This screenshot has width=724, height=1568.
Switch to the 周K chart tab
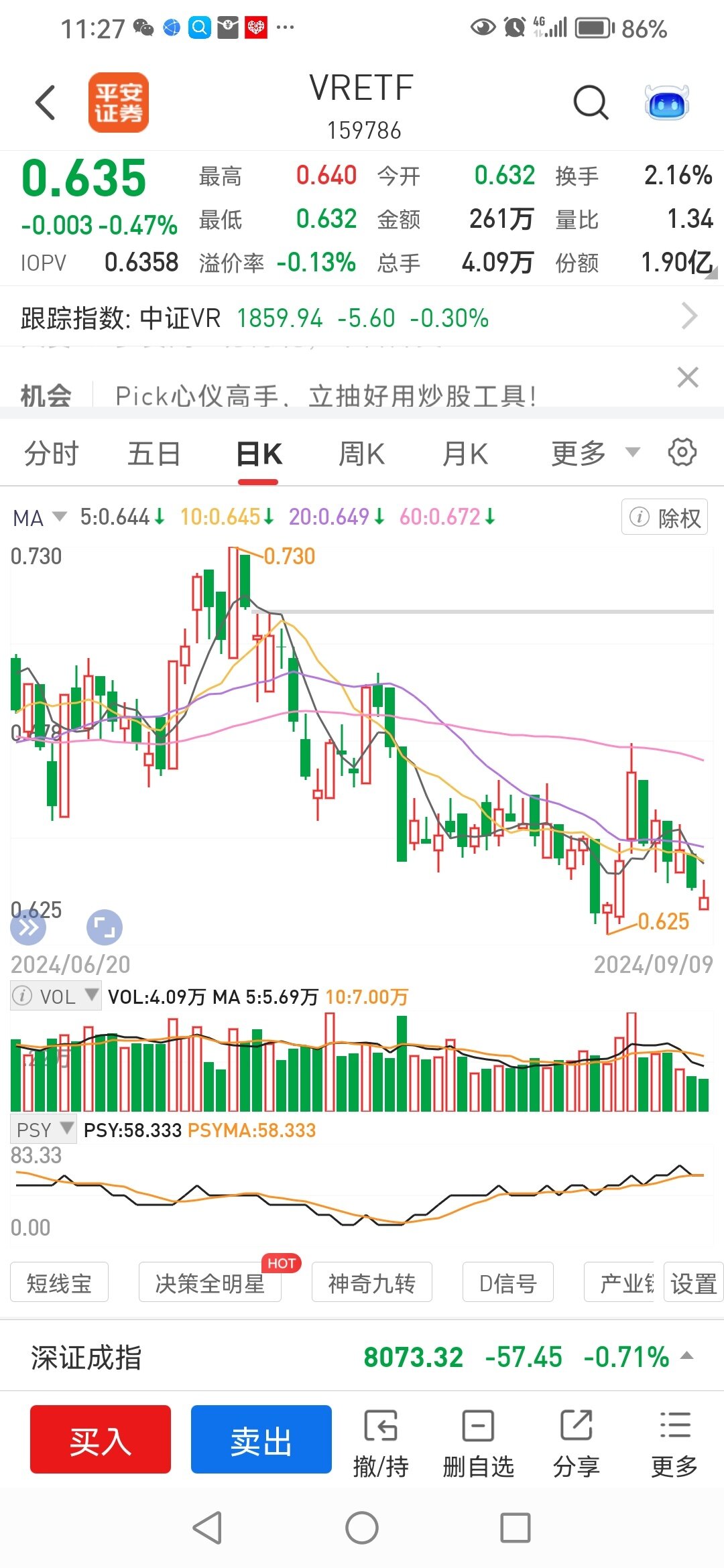[x=361, y=454]
